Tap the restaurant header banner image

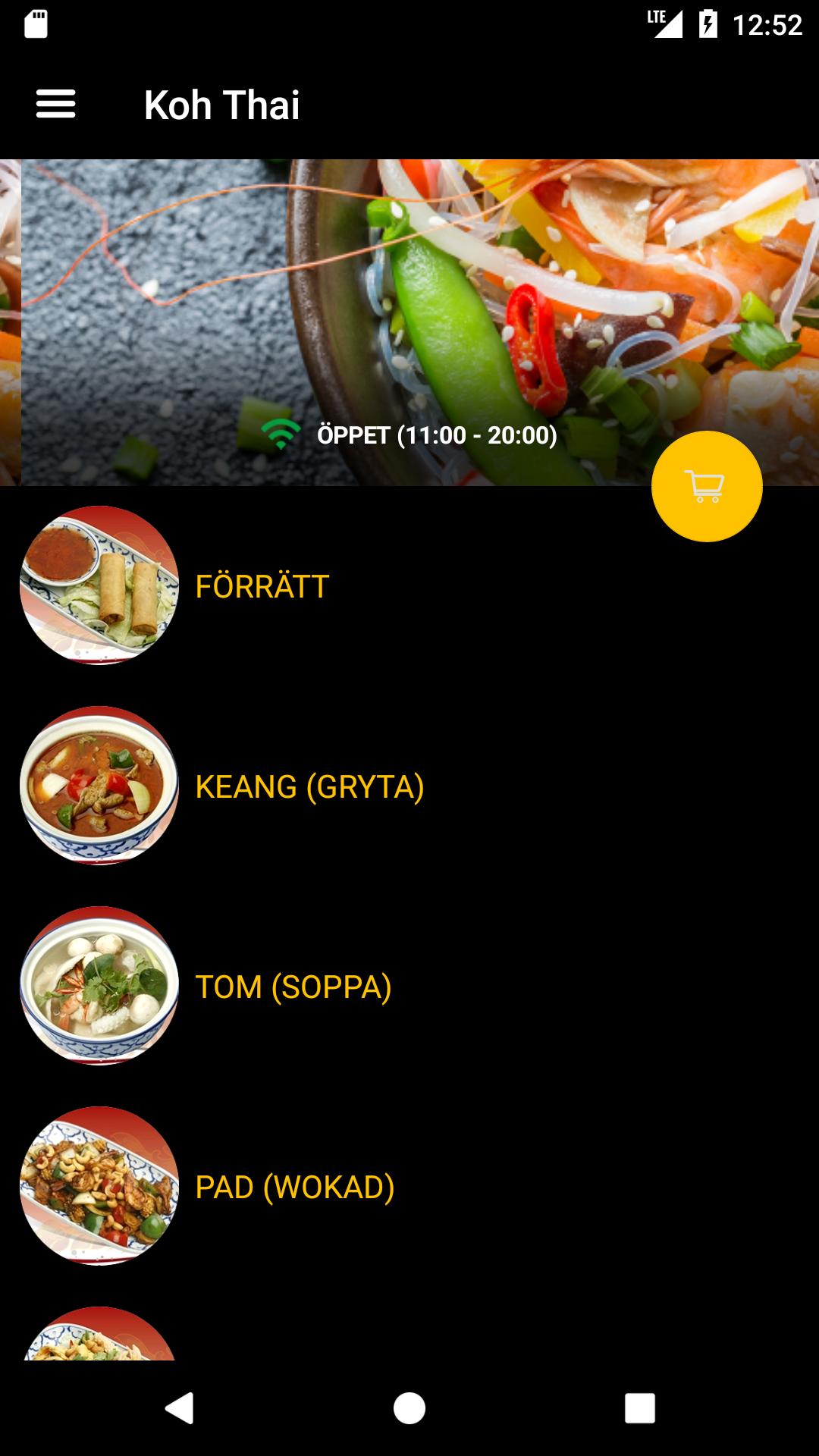tap(409, 303)
